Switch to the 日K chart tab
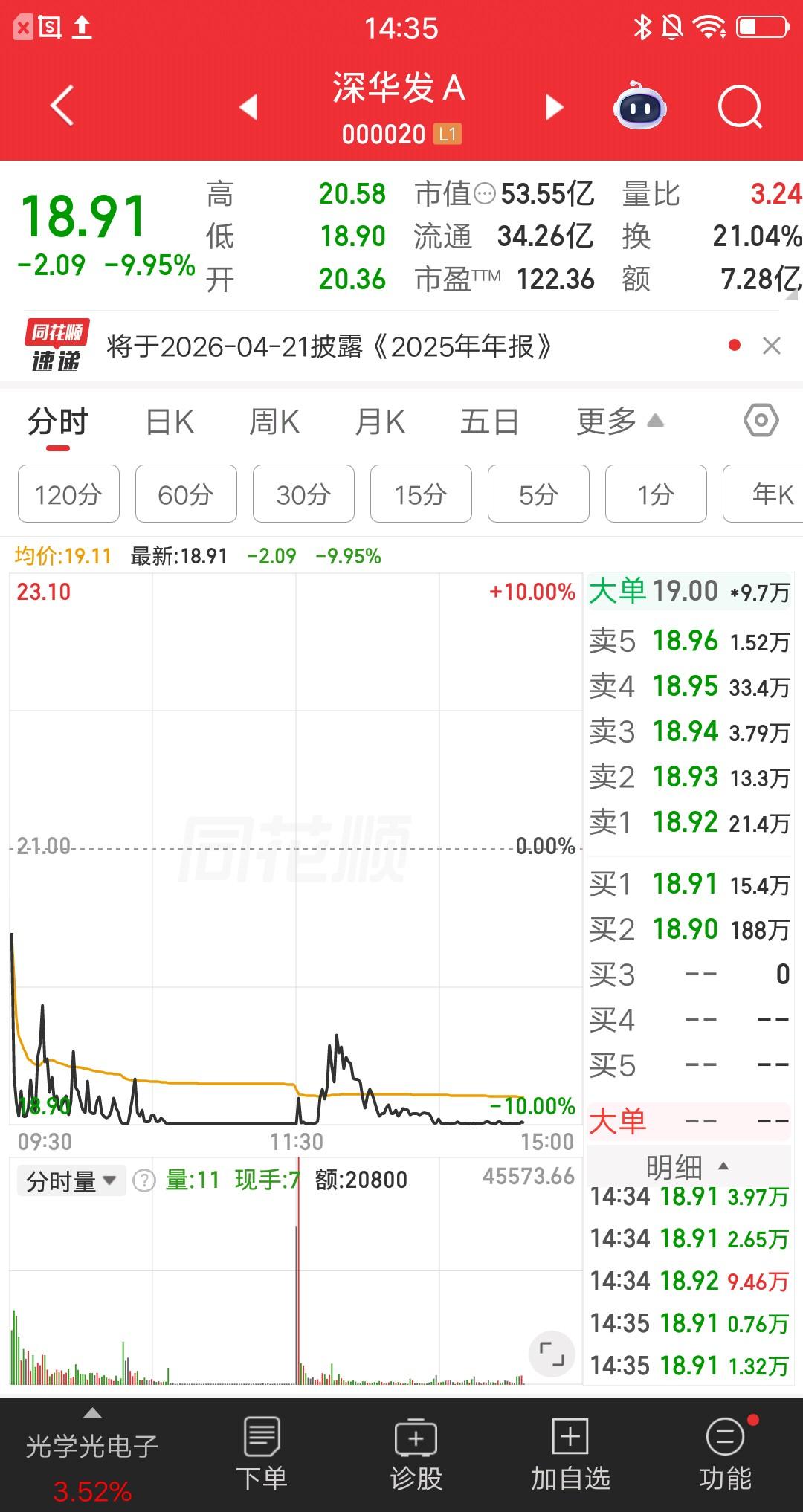Screen dimensions: 803x1512 coord(170,421)
